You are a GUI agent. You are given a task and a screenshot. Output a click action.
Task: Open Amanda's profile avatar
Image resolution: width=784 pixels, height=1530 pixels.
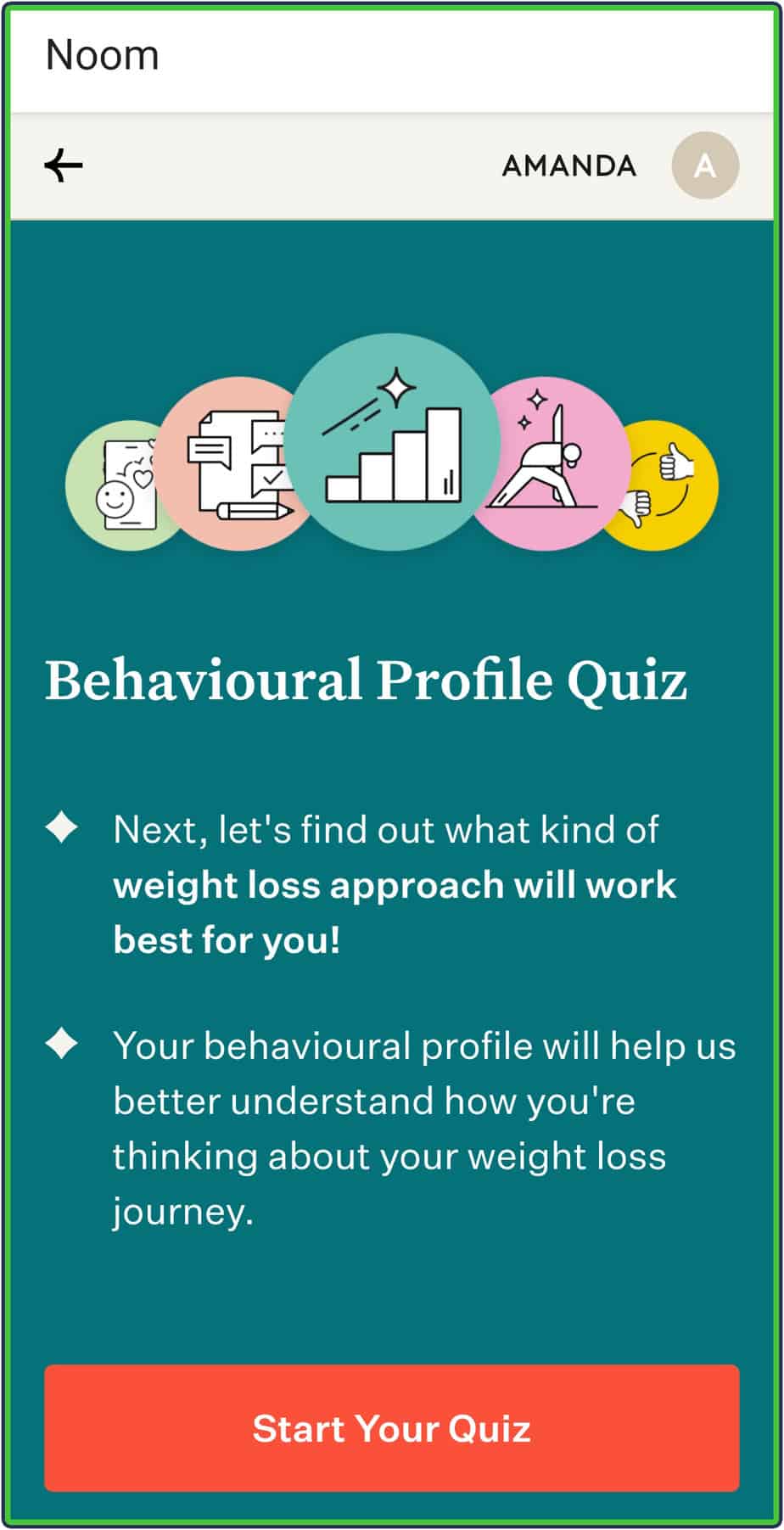coord(704,165)
